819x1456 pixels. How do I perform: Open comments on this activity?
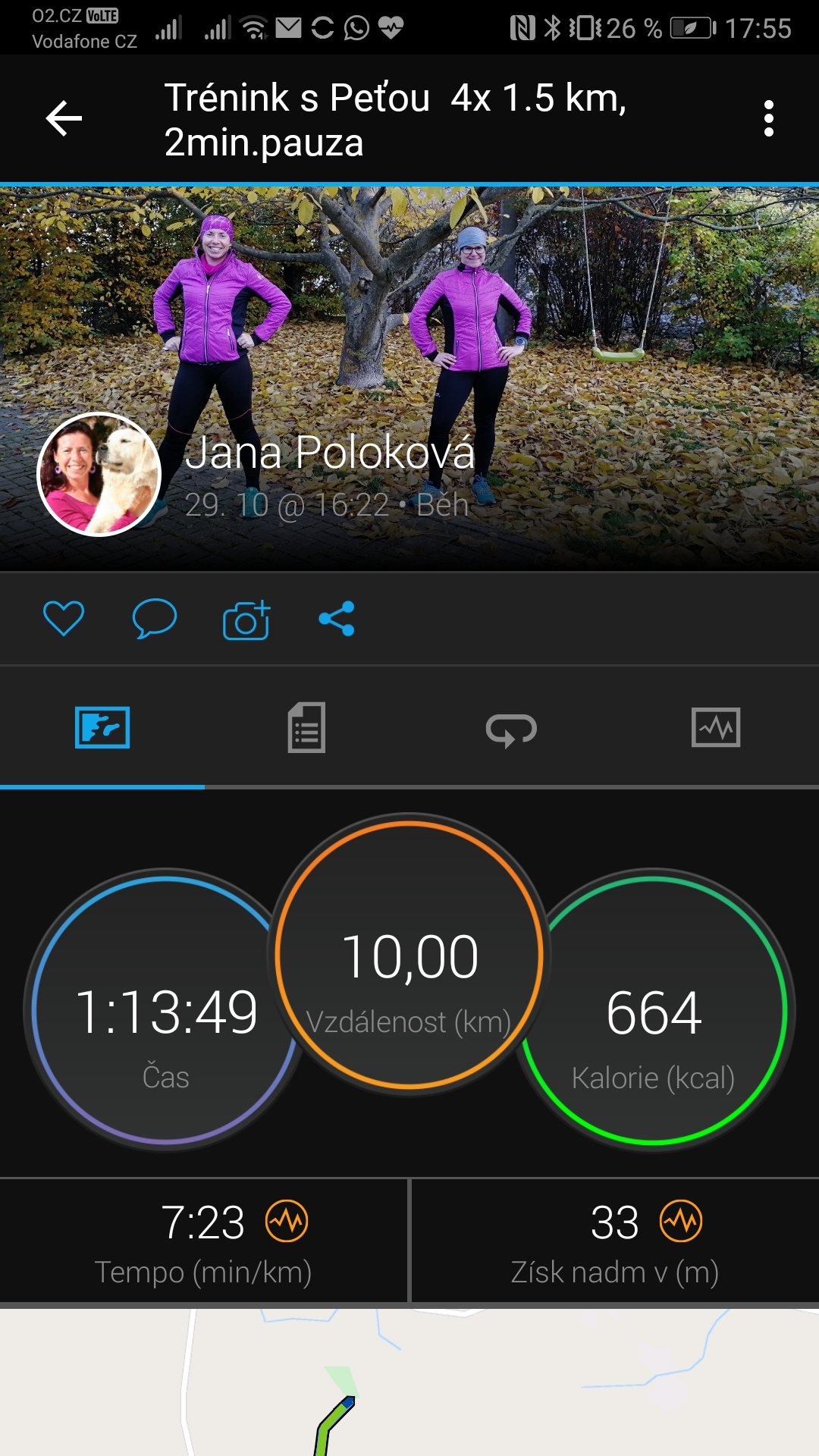(155, 619)
